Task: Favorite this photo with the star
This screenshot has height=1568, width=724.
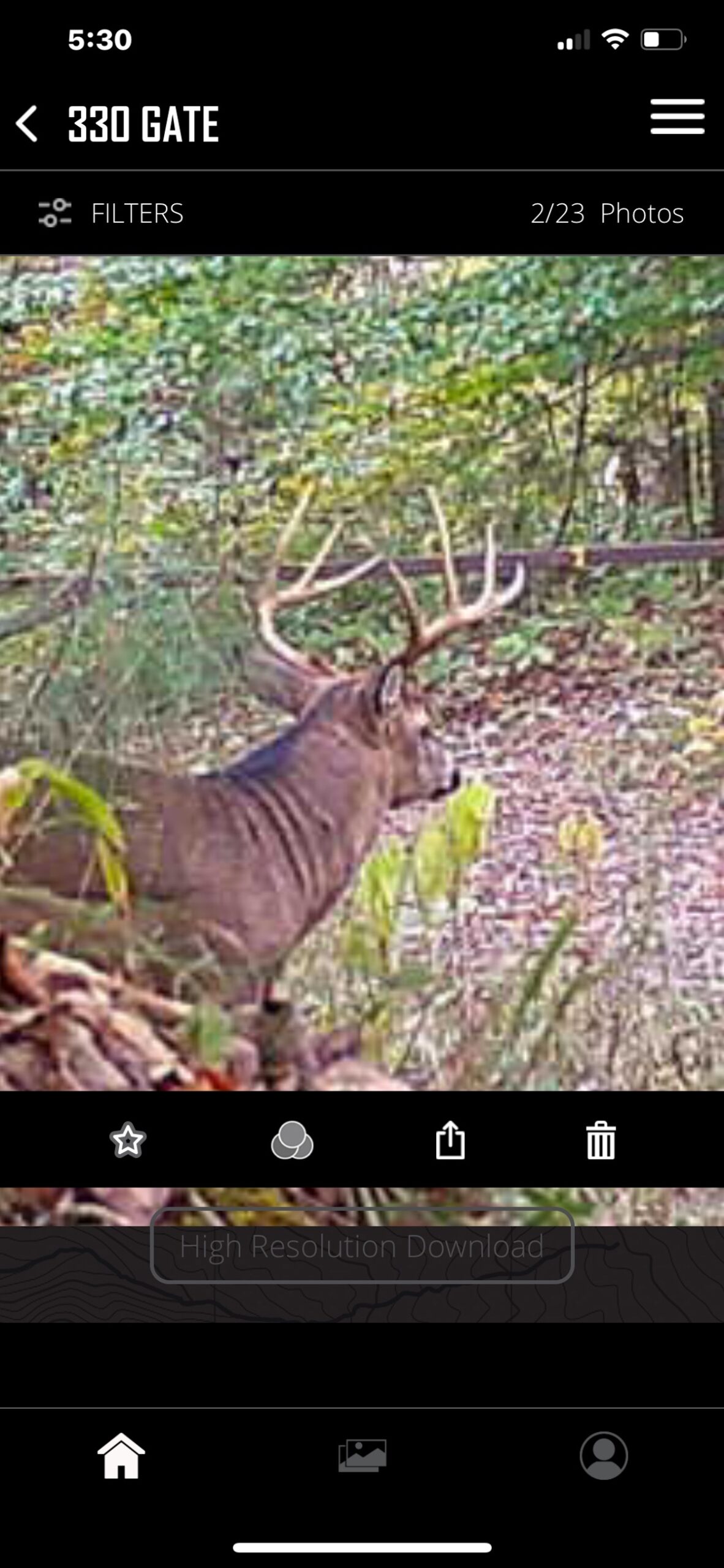Action: click(x=127, y=1140)
